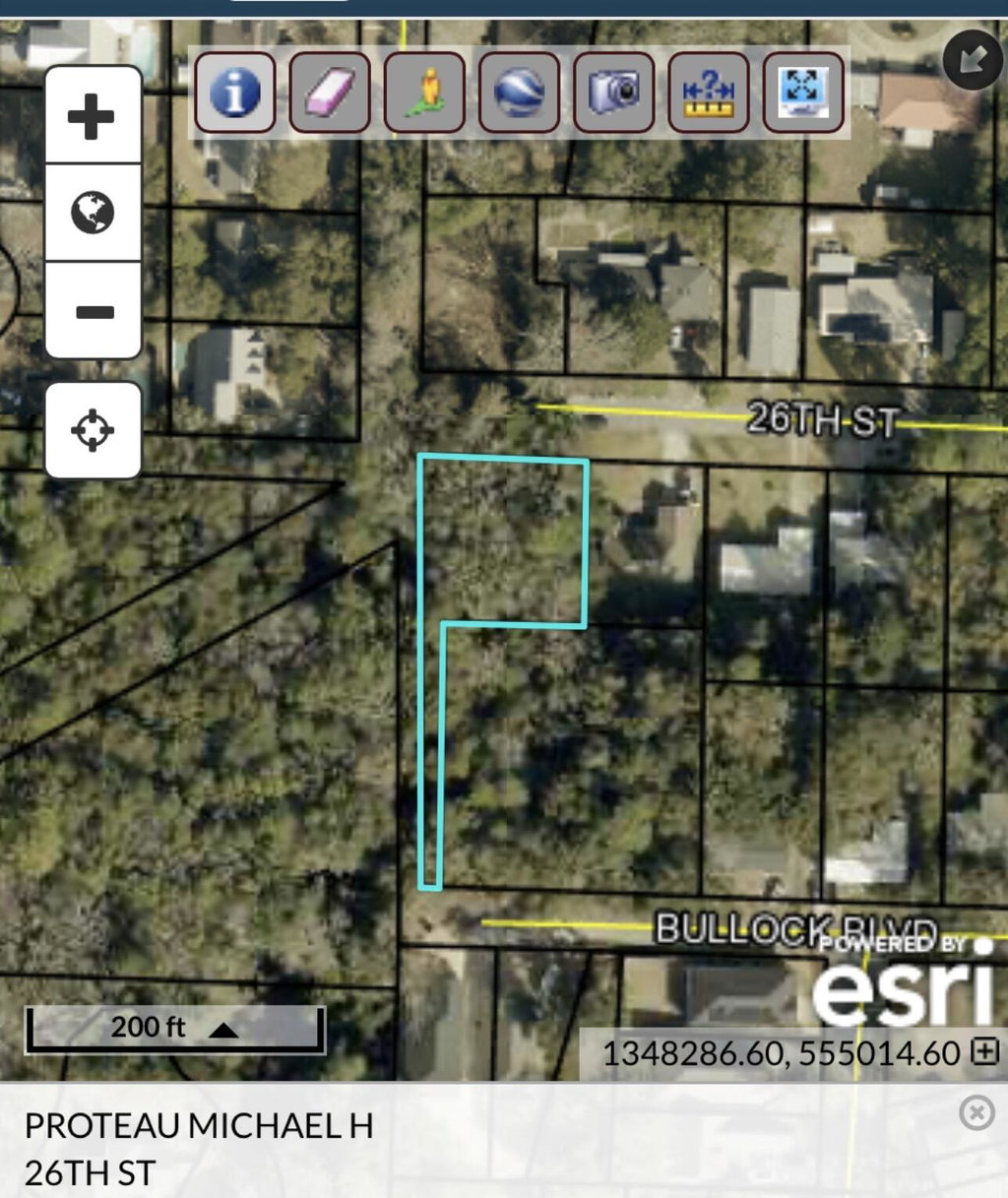
Task: Open Google Earth globe tool
Action: (519, 94)
